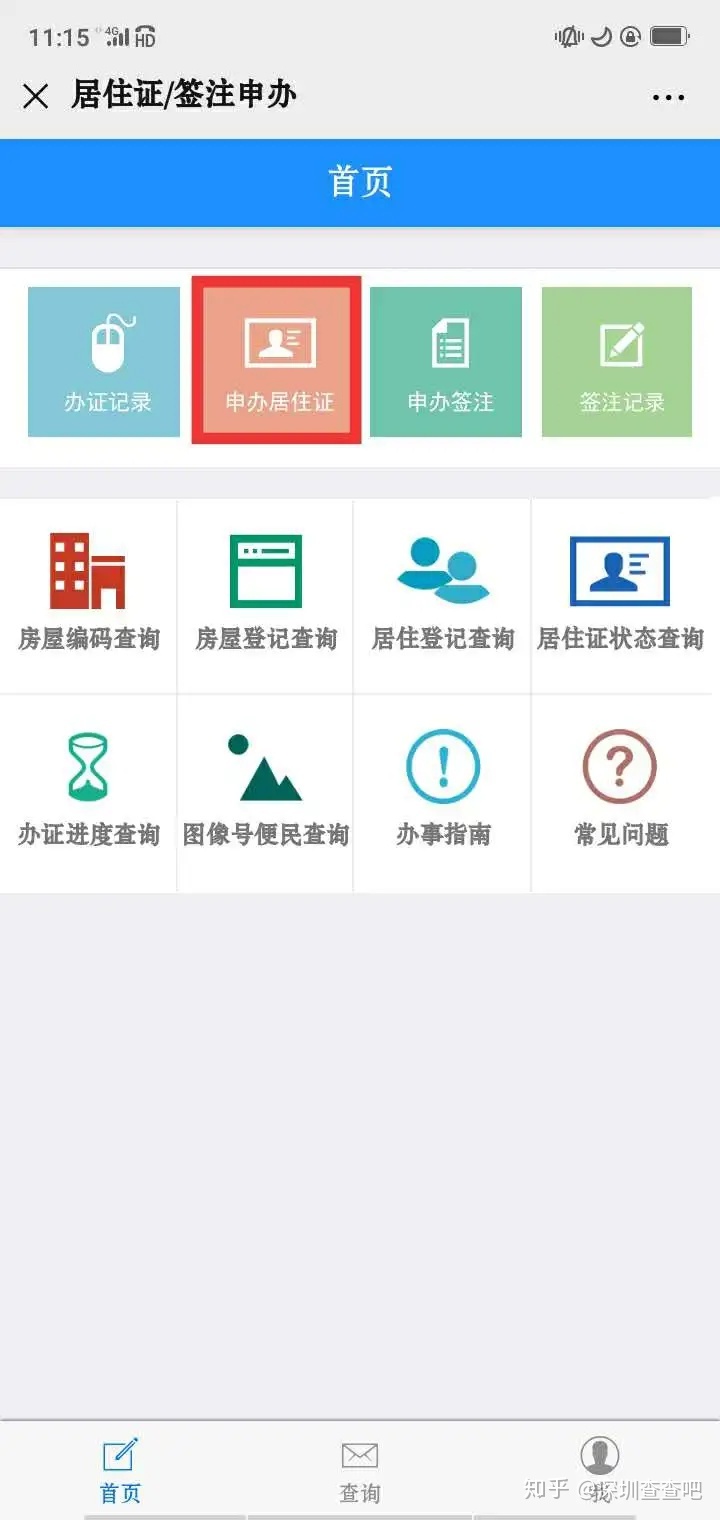Close the 居住证/签注申办 page
This screenshot has width=720, height=1520.
36,96
